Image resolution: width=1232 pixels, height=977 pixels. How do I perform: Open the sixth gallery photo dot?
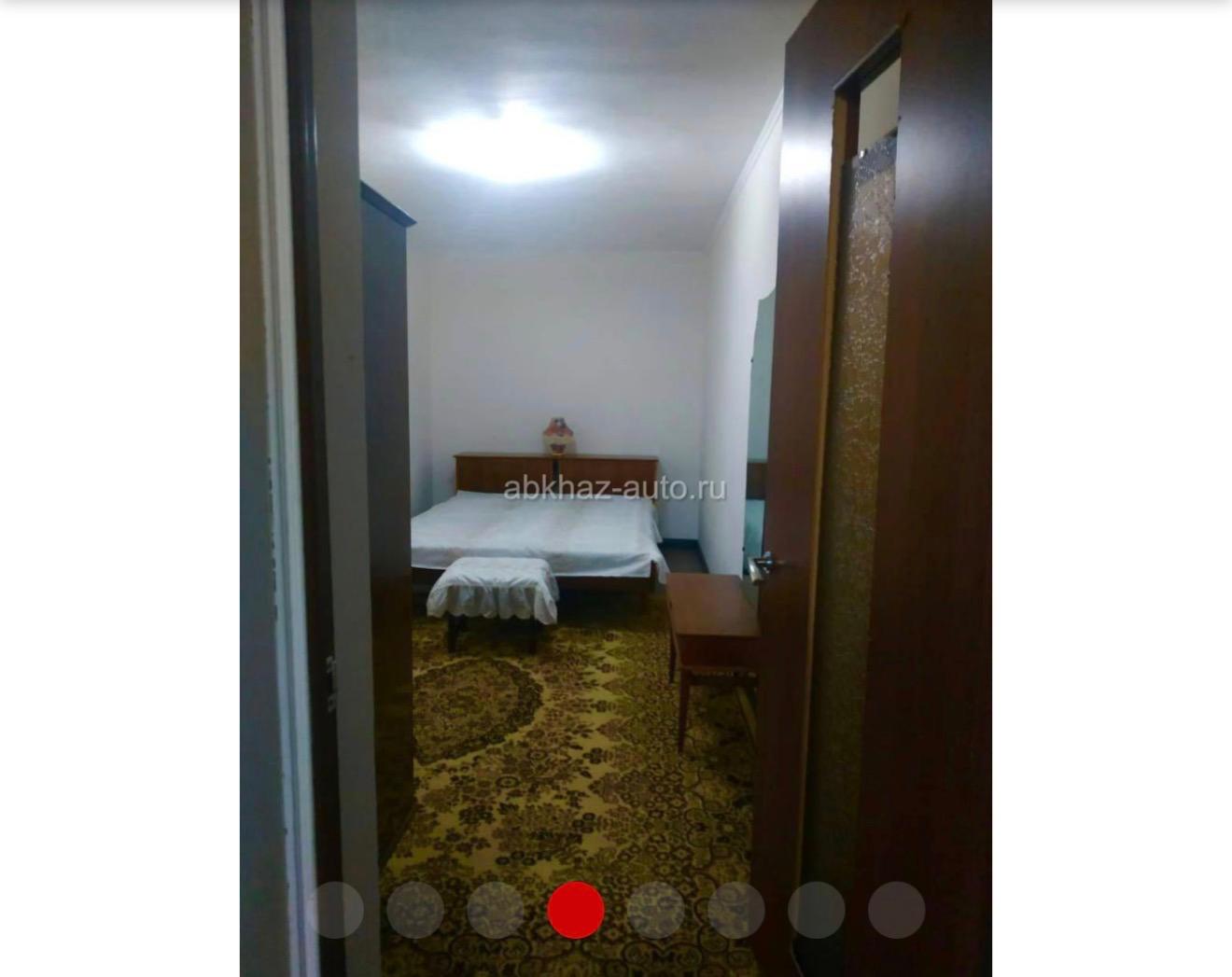tap(736, 910)
